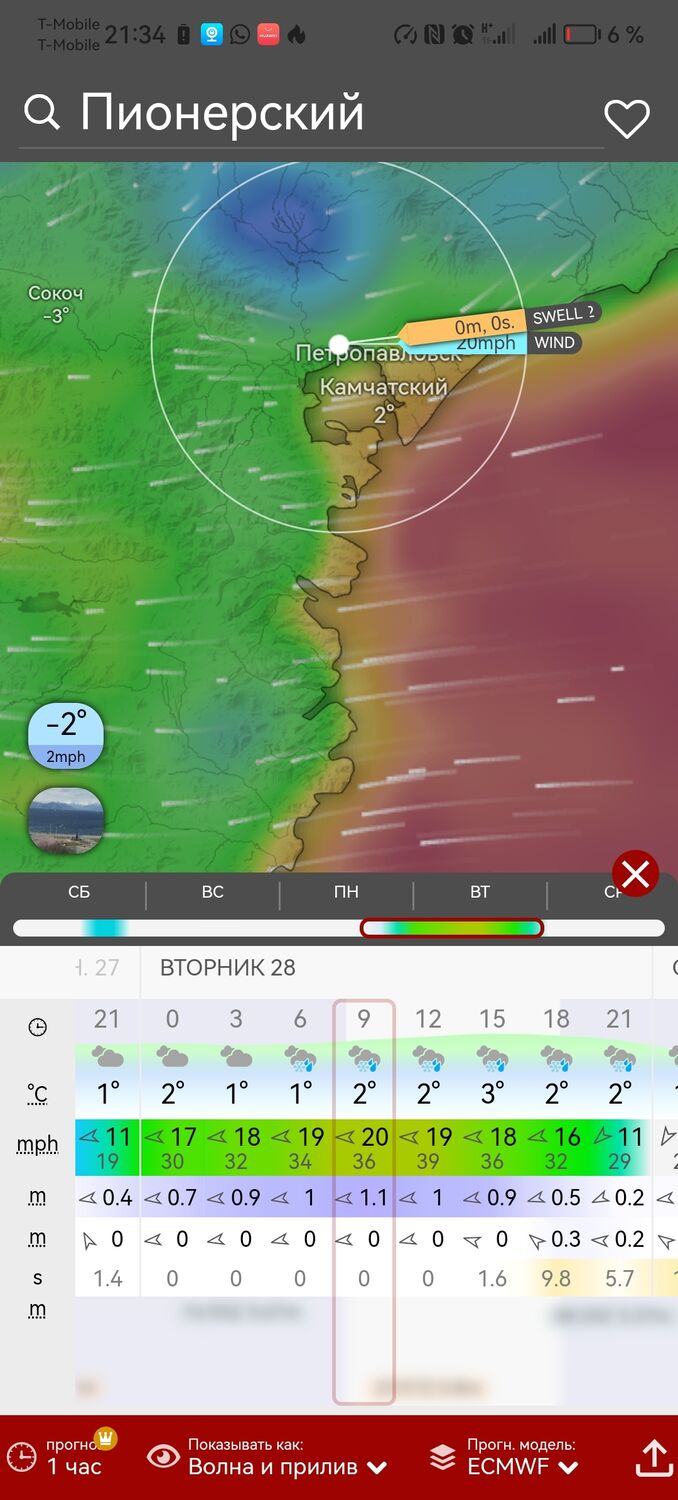Open the search field for Пионерский
The image size is (678, 1500).
pos(220,112)
